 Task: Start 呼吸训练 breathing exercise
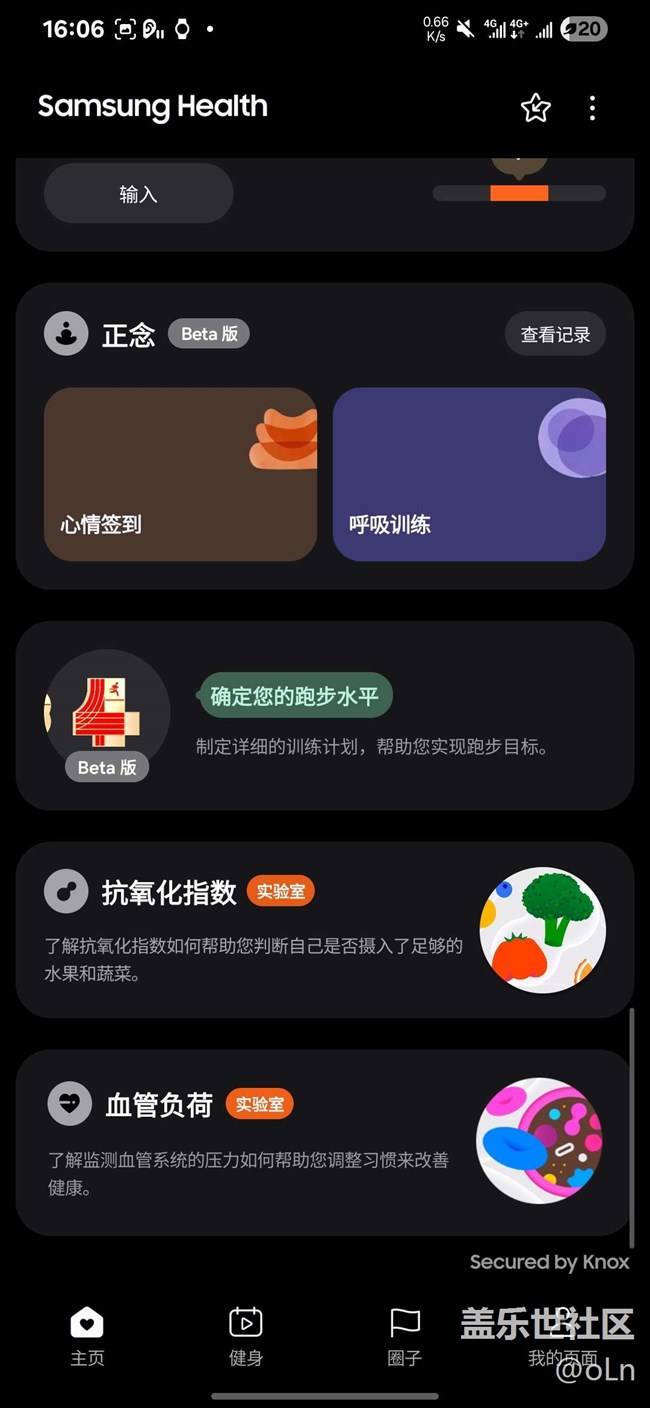469,474
